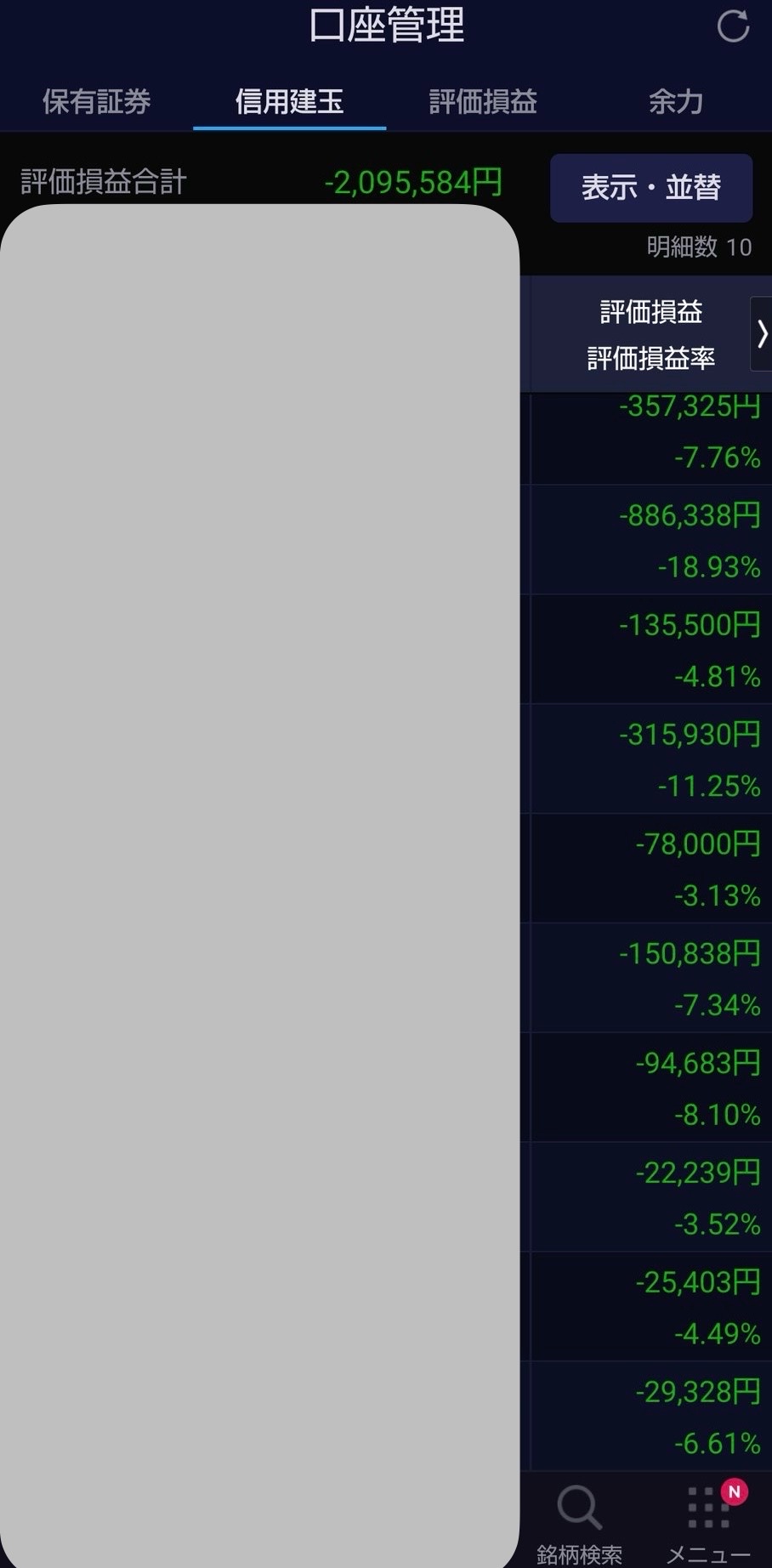Image resolution: width=772 pixels, height=1568 pixels.
Task: Open the 評価損益 tab
Action: [x=483, y=102]
